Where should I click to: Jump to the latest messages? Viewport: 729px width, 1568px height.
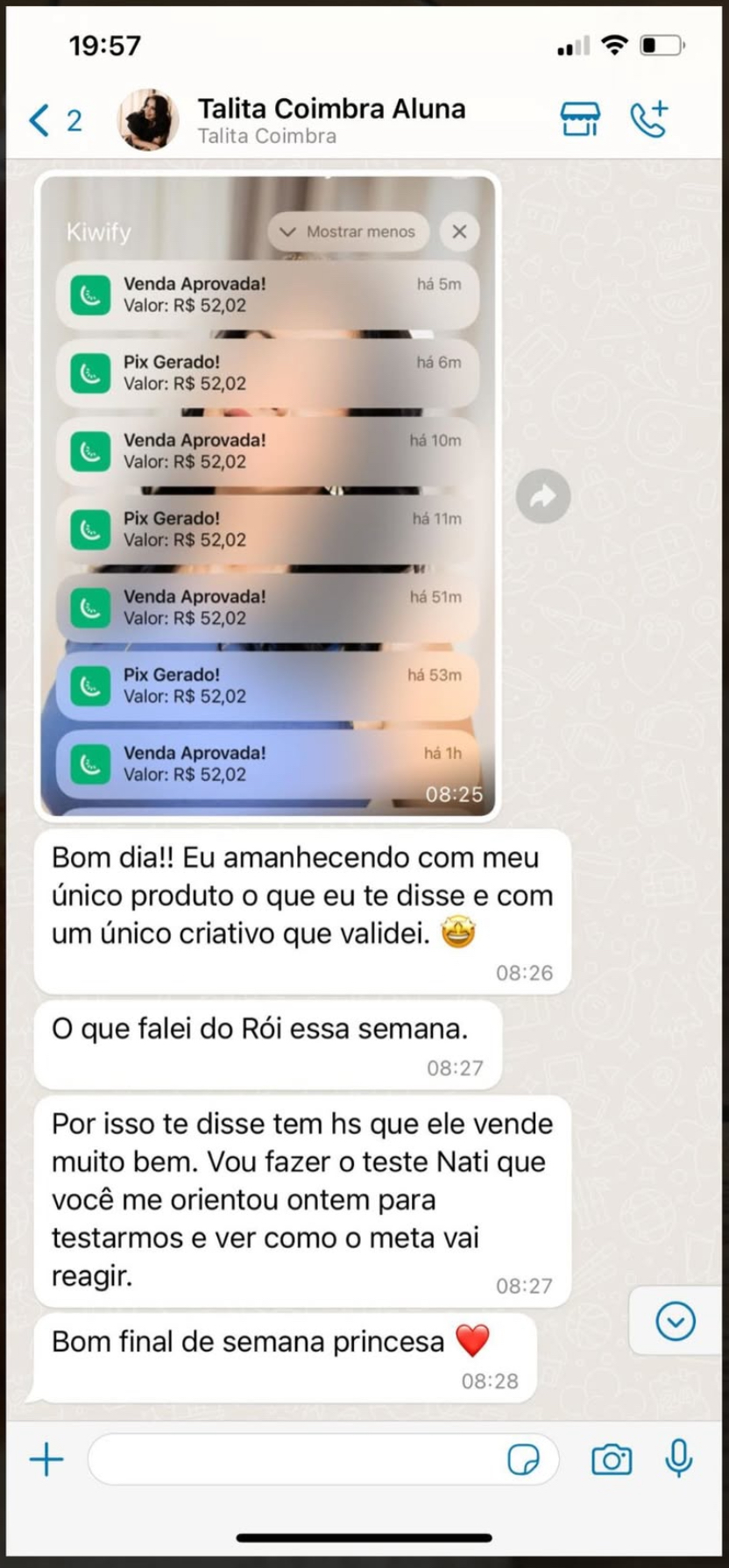(x=676, y=1321)
